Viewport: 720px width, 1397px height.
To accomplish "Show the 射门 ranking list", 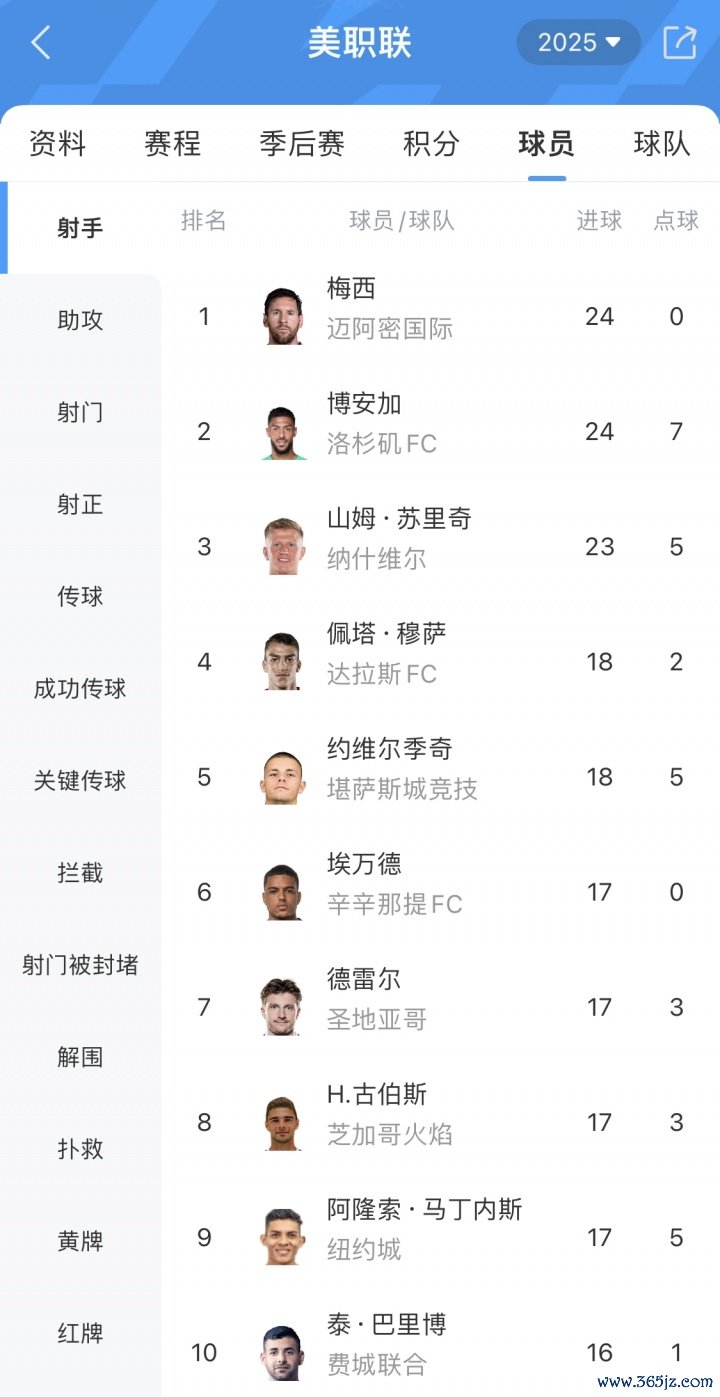I will 80,412.
